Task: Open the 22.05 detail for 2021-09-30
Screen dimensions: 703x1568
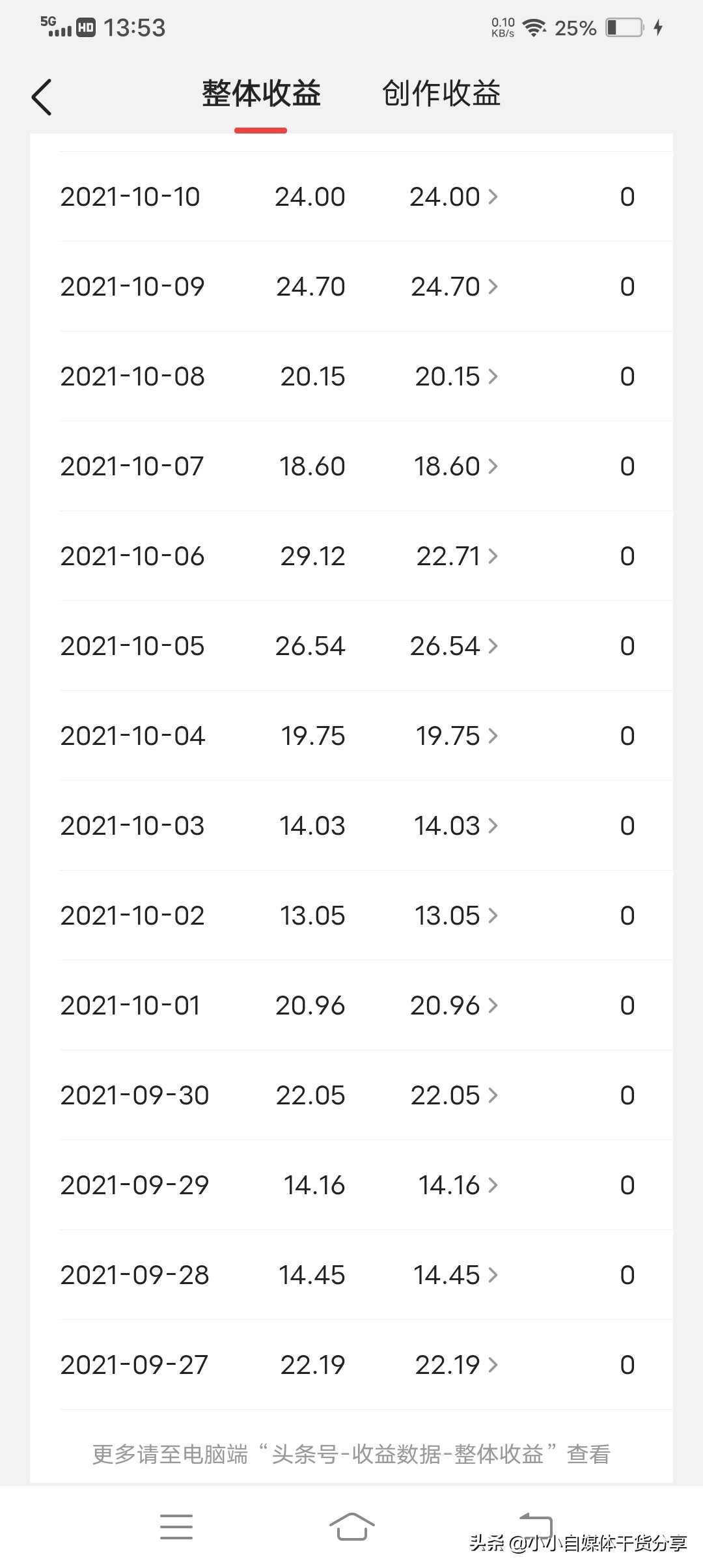Action: pos(454,1095)
